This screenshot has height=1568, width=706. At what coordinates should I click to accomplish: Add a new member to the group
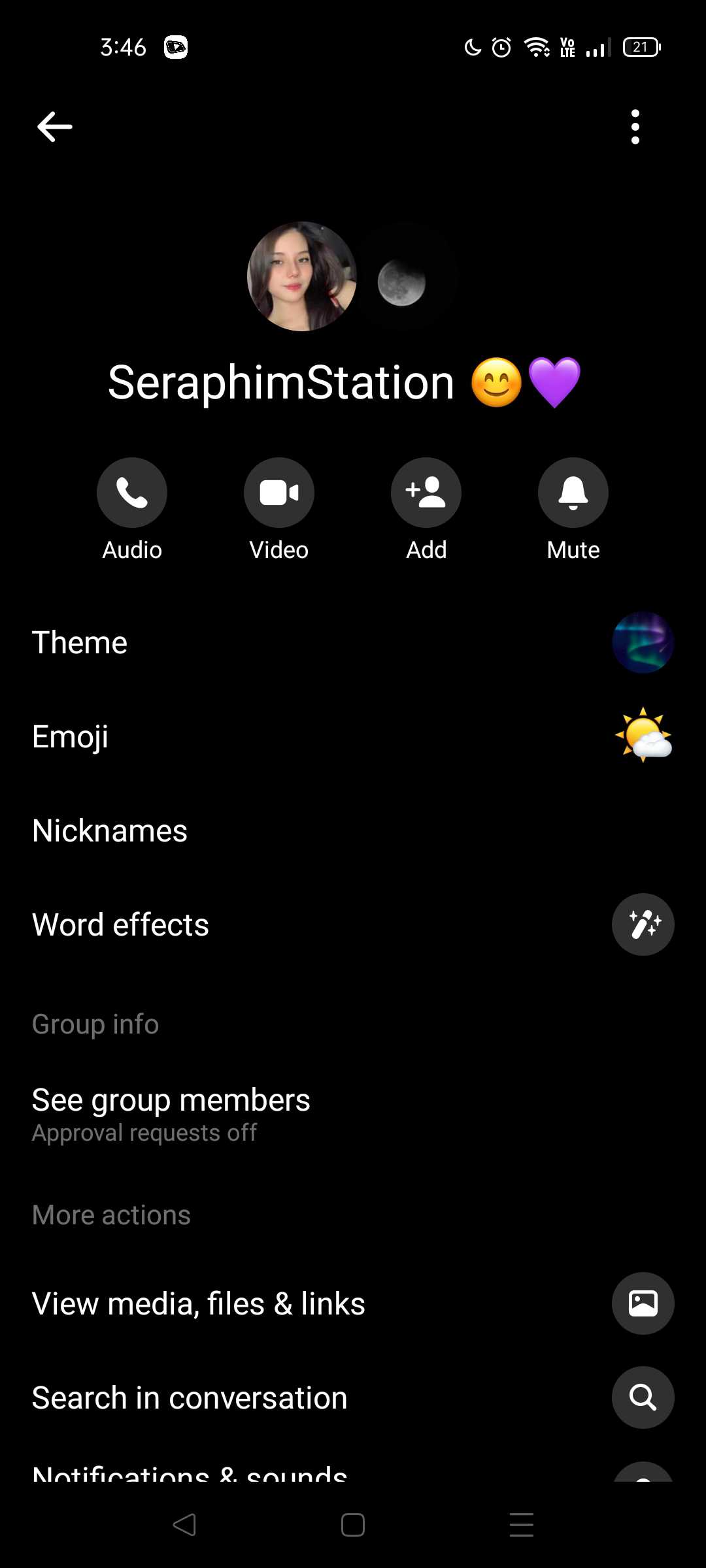[426, 493]
